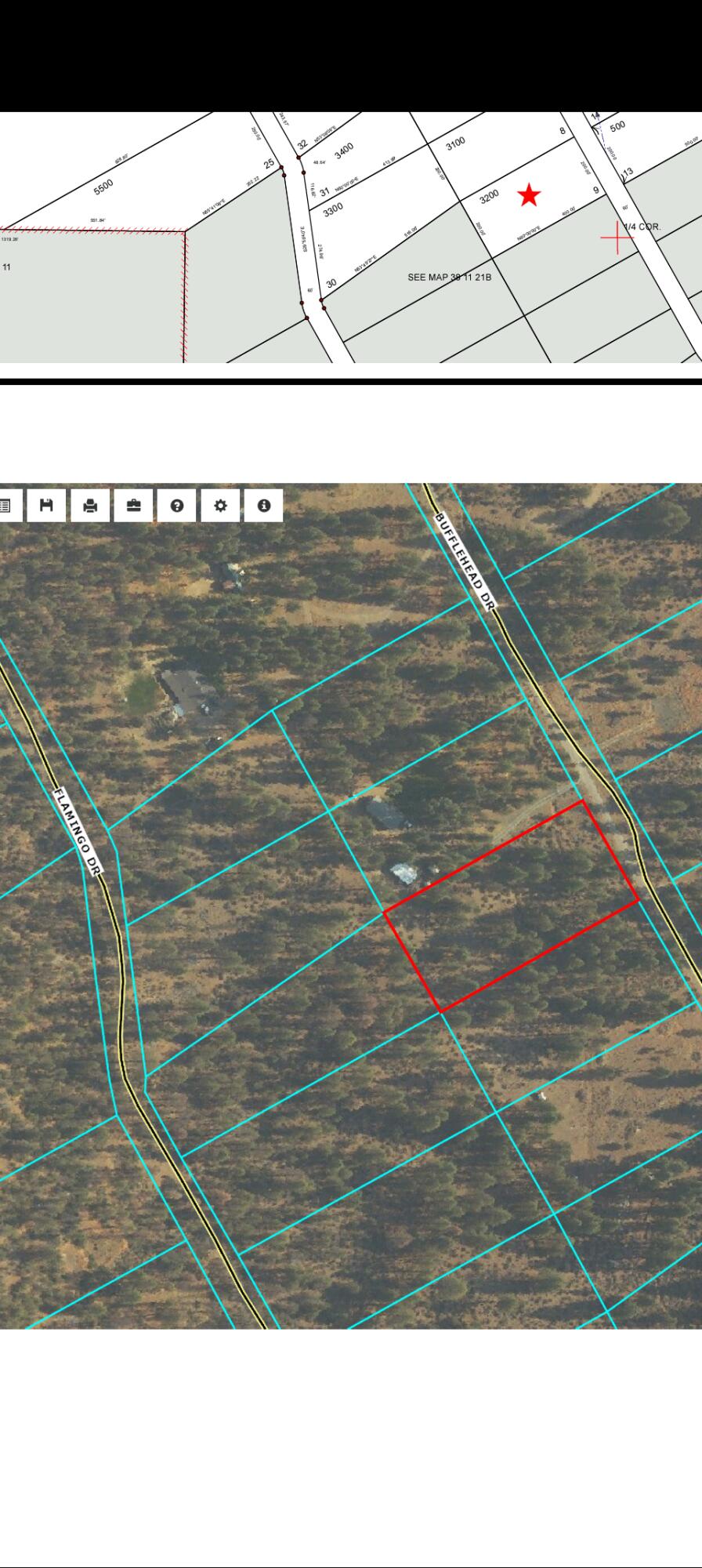The width and height of the screenshot is (702, 1568).
Task: Click the Help question mark icon
Action: coord(177,506)
